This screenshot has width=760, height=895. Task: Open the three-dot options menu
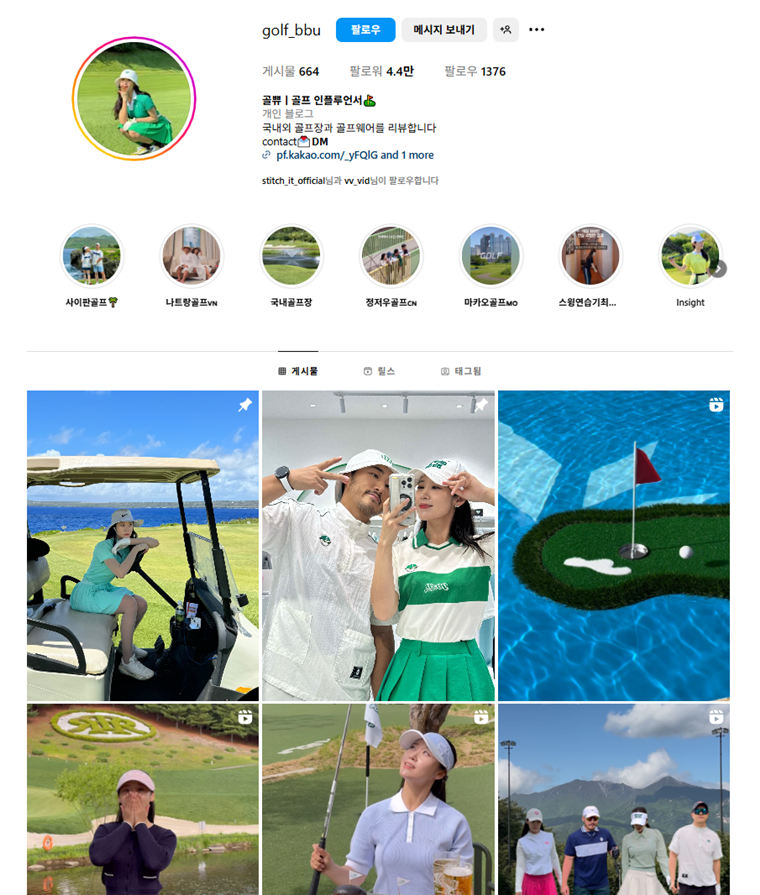tap(537, 30)
